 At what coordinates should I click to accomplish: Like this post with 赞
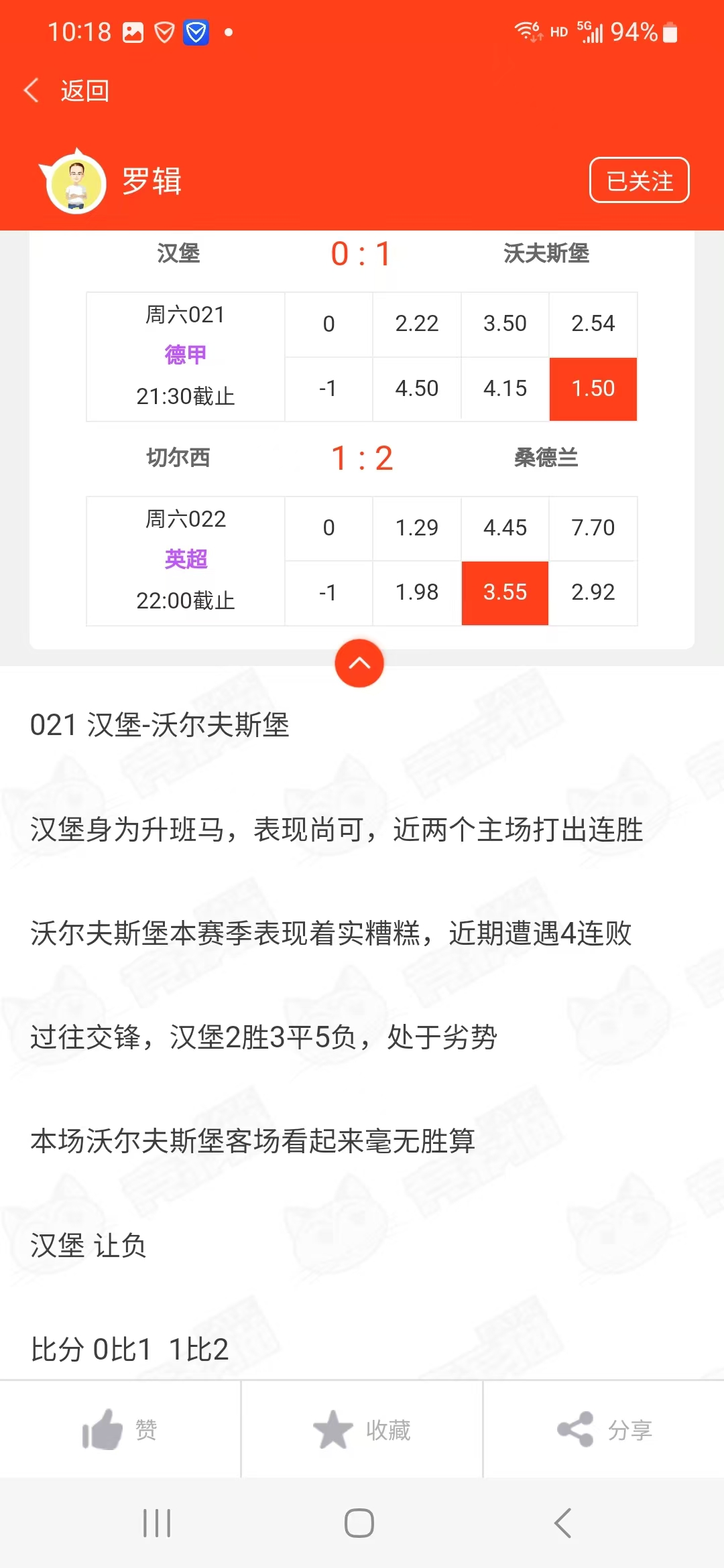[x=121, y=1430]
